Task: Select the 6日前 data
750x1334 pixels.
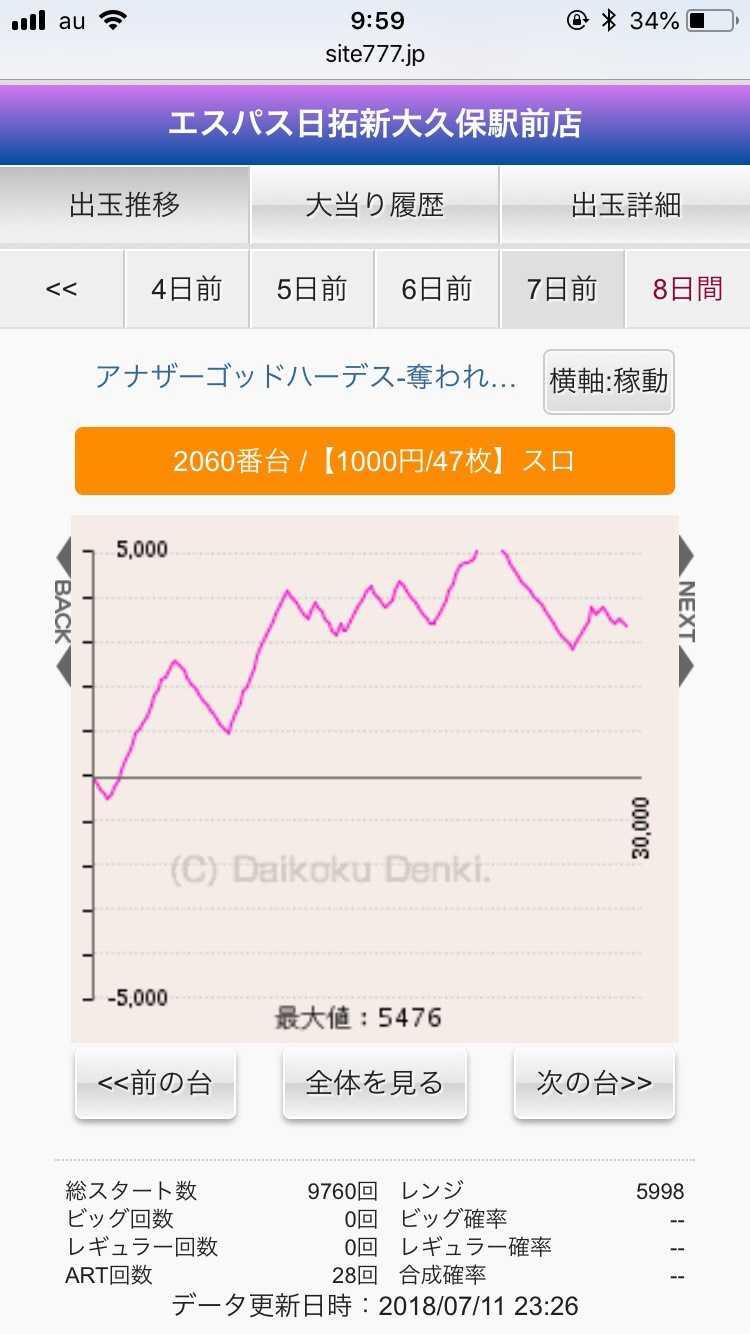Action: point(437,289)
